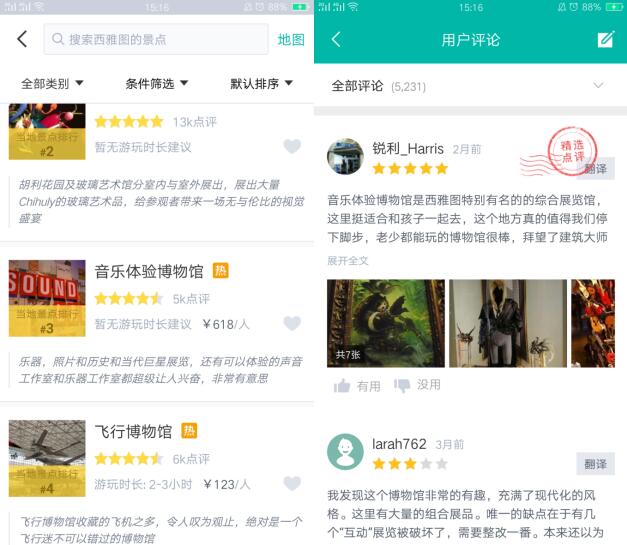Open the 条件筛选 filter dropdown
The image size is (627, 545).
click(157, 84)
